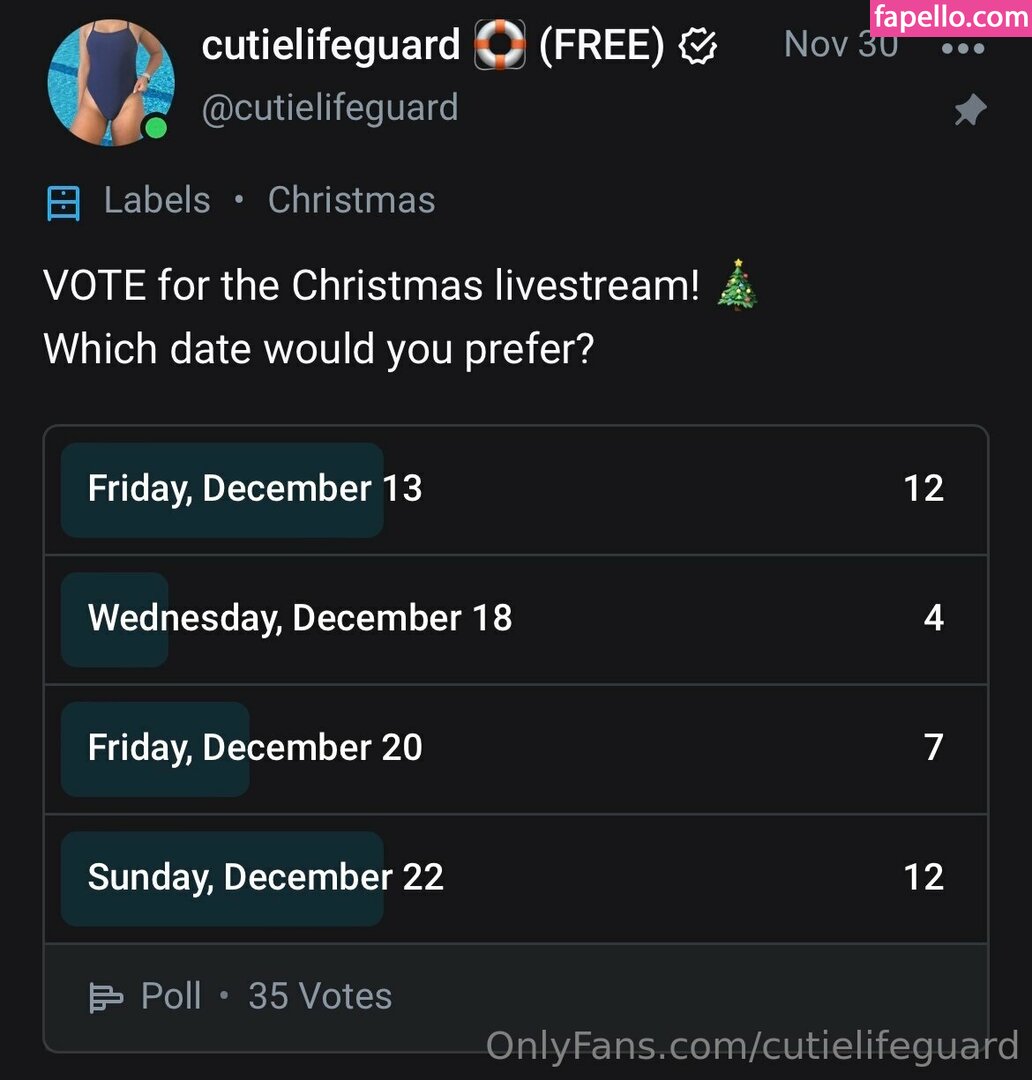Open the Christmas label
Image resolution: width=1032 pixels, height=1080 pixels.
point(351,200)
